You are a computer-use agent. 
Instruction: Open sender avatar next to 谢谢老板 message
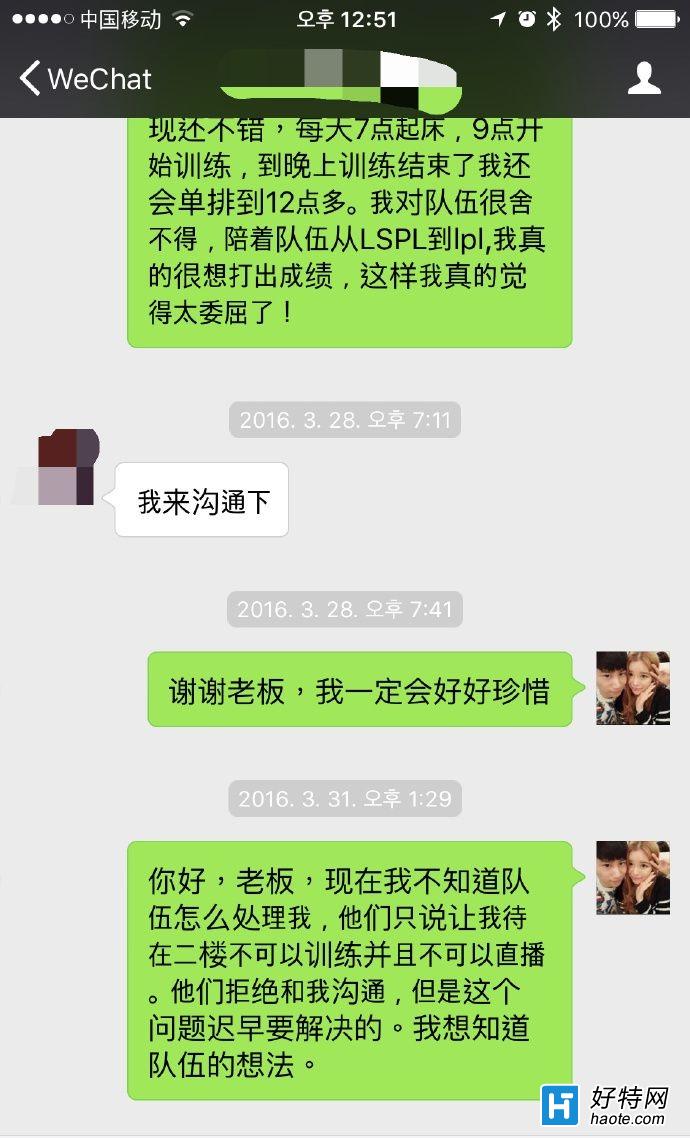point(632,688)
